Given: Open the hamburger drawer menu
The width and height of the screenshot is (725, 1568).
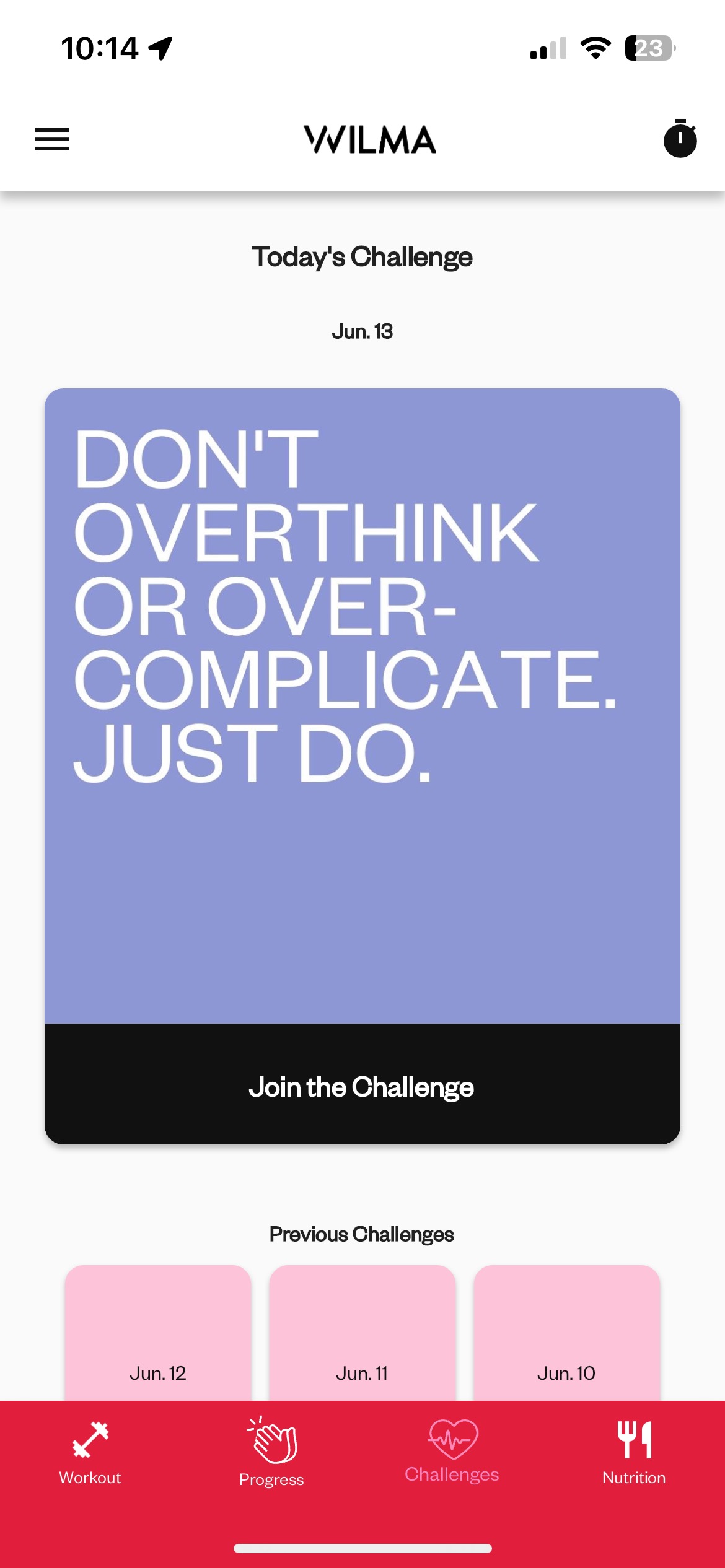Looking at the screenshot, I should [52, 139].
